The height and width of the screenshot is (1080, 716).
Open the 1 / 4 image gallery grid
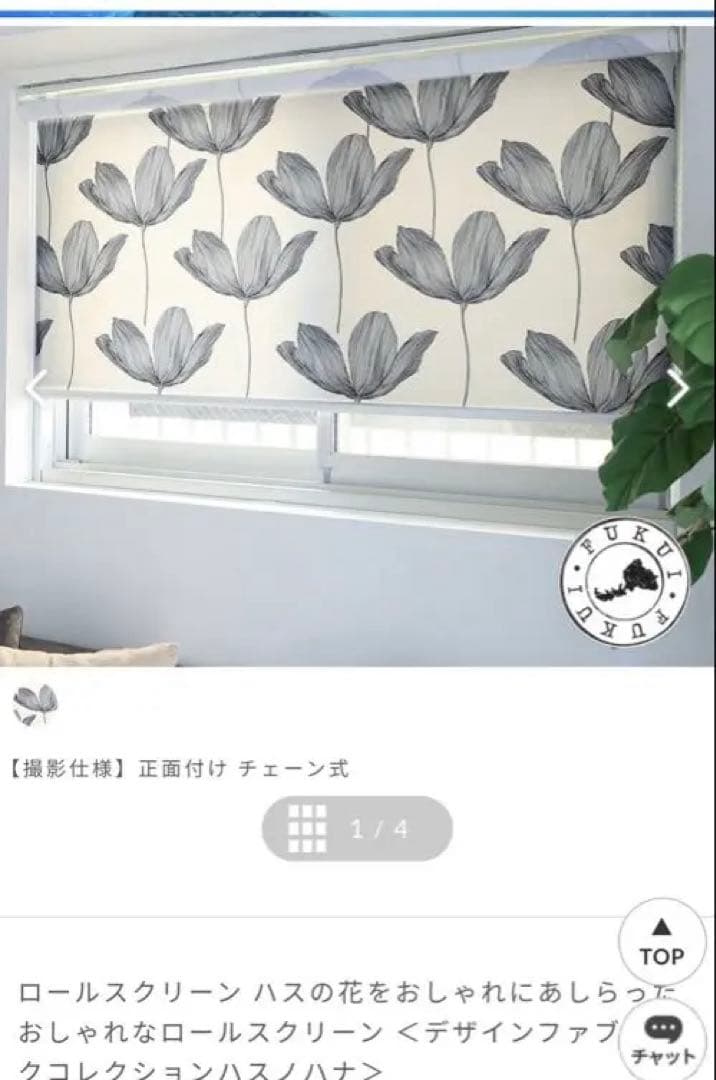point(356,828)
